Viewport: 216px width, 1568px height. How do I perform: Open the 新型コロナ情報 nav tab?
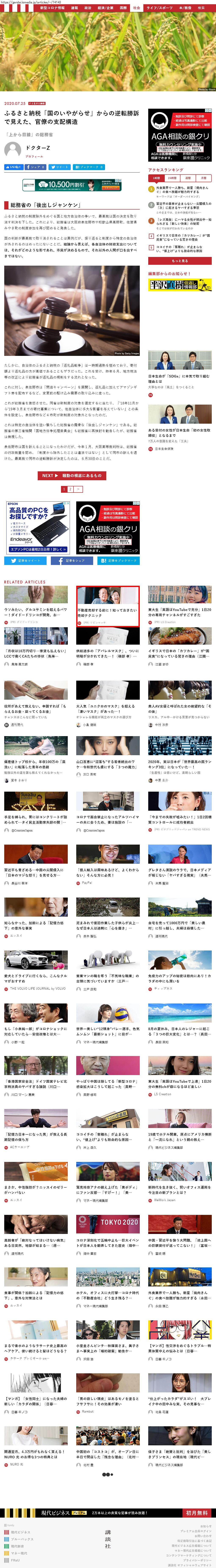[x=52, y=8]
